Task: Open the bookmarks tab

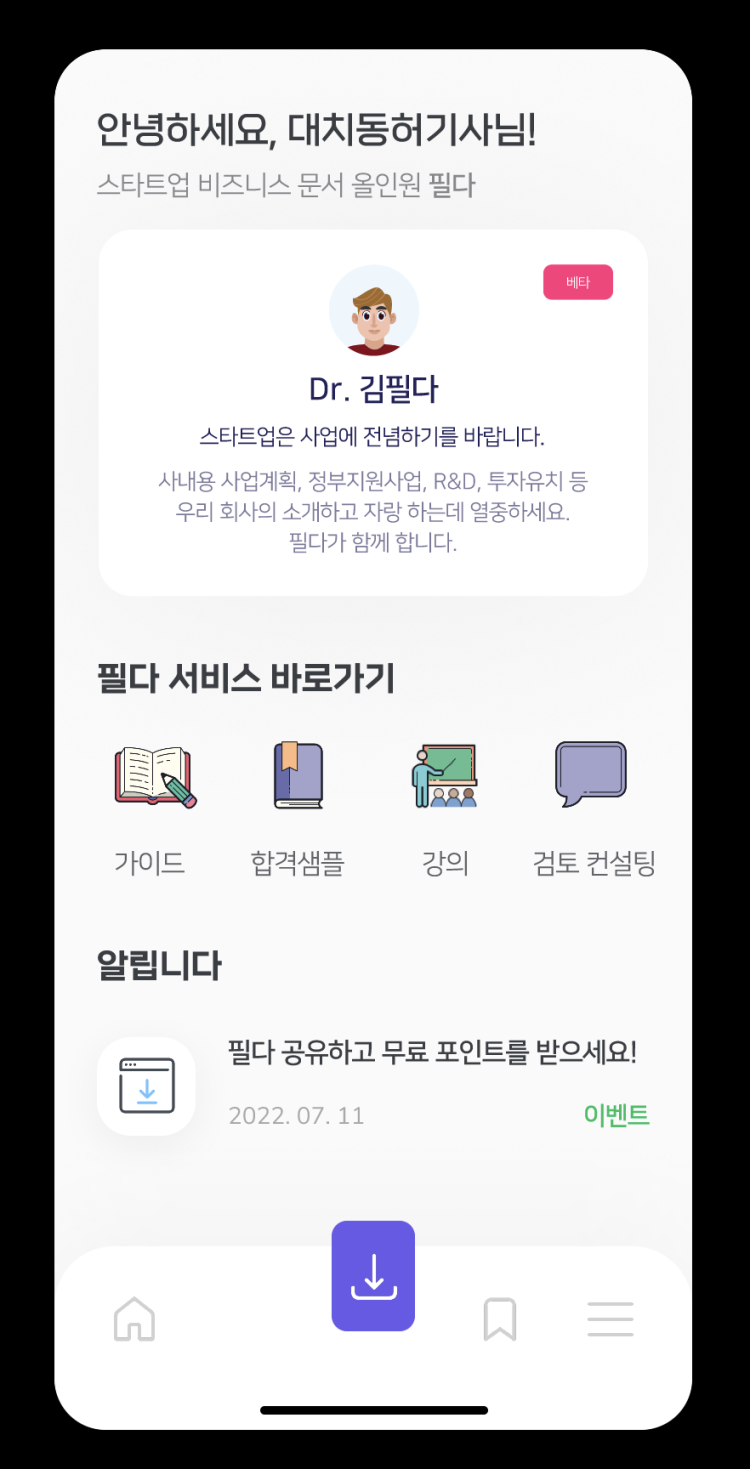Action: [x=499, y=1318]
